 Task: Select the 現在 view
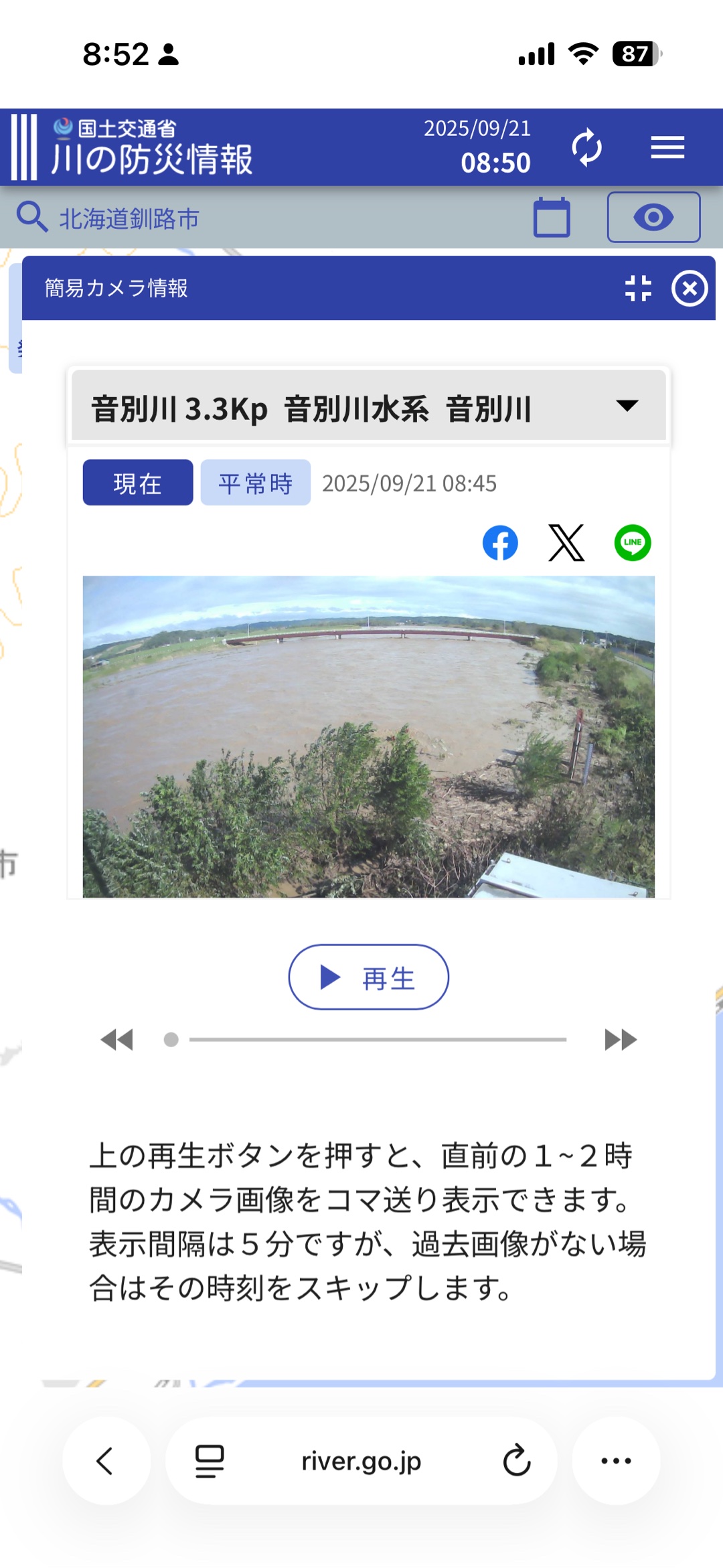pos(138,483)
